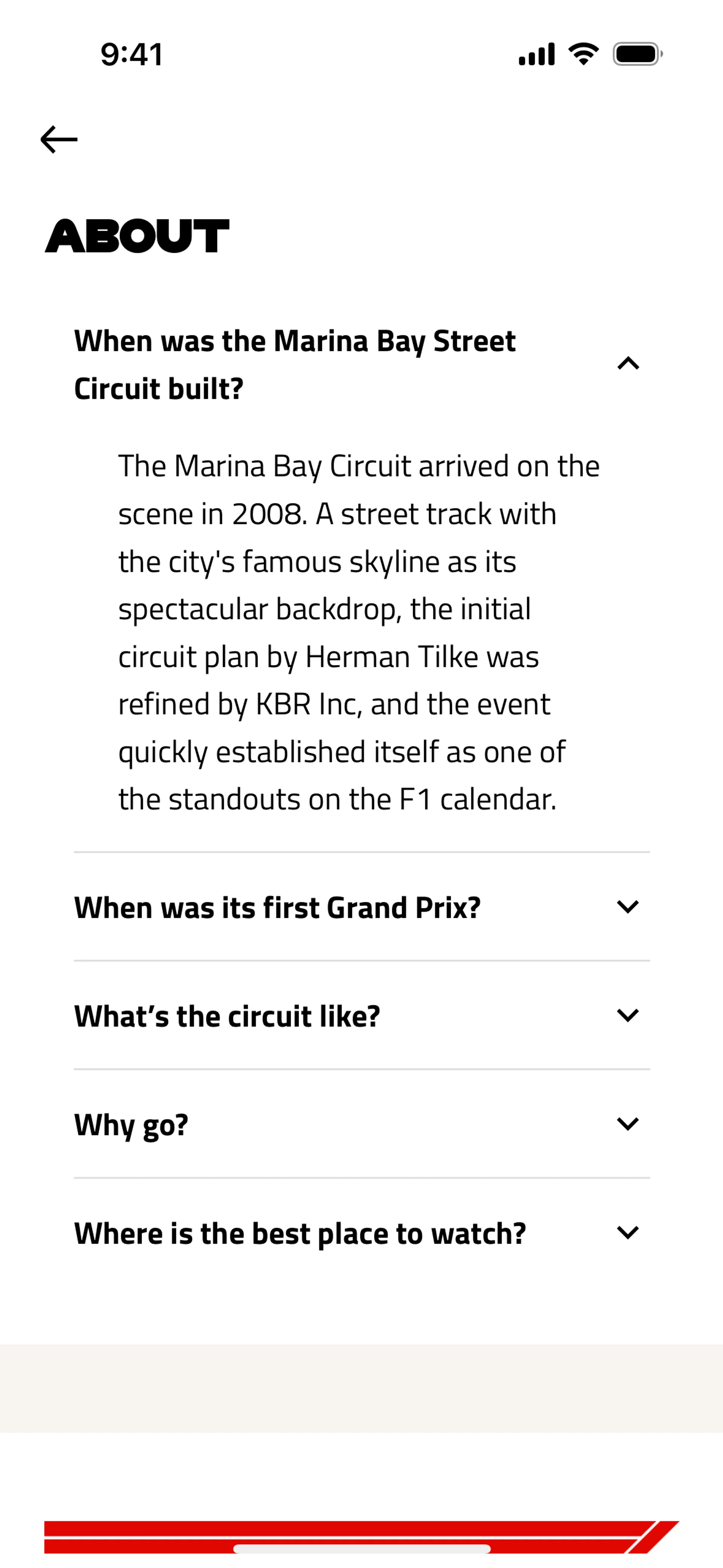Screen dimensions: 723x1568
Task: Expand "When was its first Grand Prix?"
Action: [x=627, y=907]
